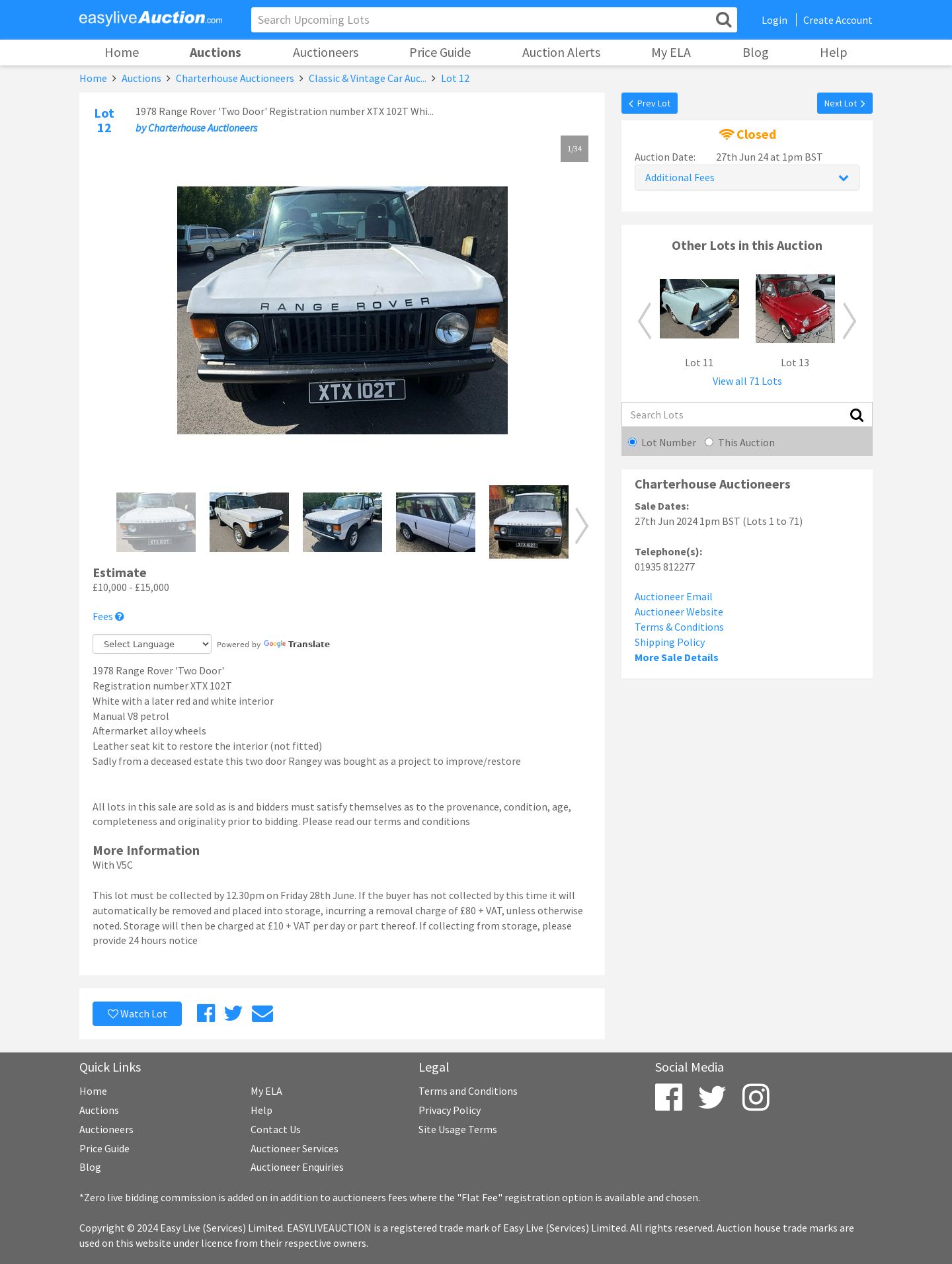Share this lot on Facebook
952x1264 pixels.
tap(206, 1013)
